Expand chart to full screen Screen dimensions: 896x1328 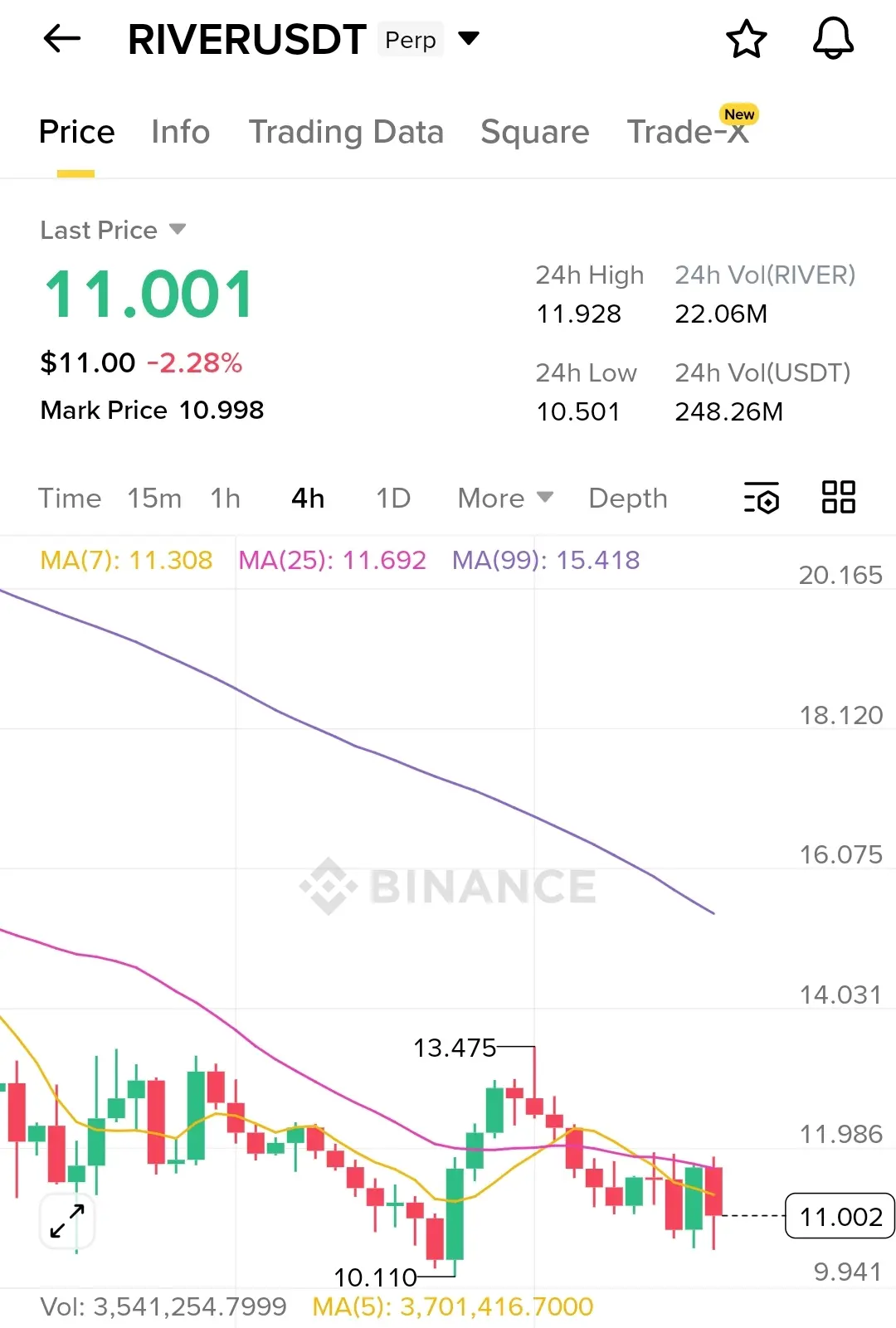[x=67, y=1221]
